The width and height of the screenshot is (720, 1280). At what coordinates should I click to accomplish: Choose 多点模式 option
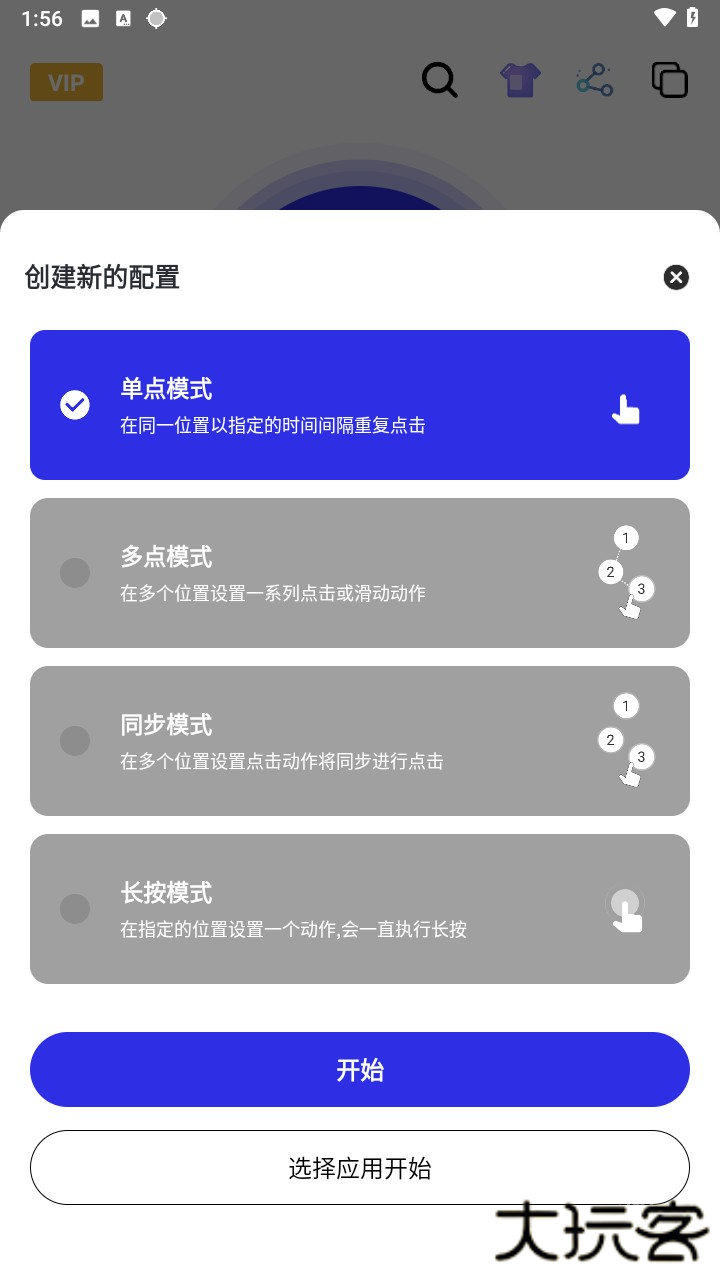(x=360, y=573)
